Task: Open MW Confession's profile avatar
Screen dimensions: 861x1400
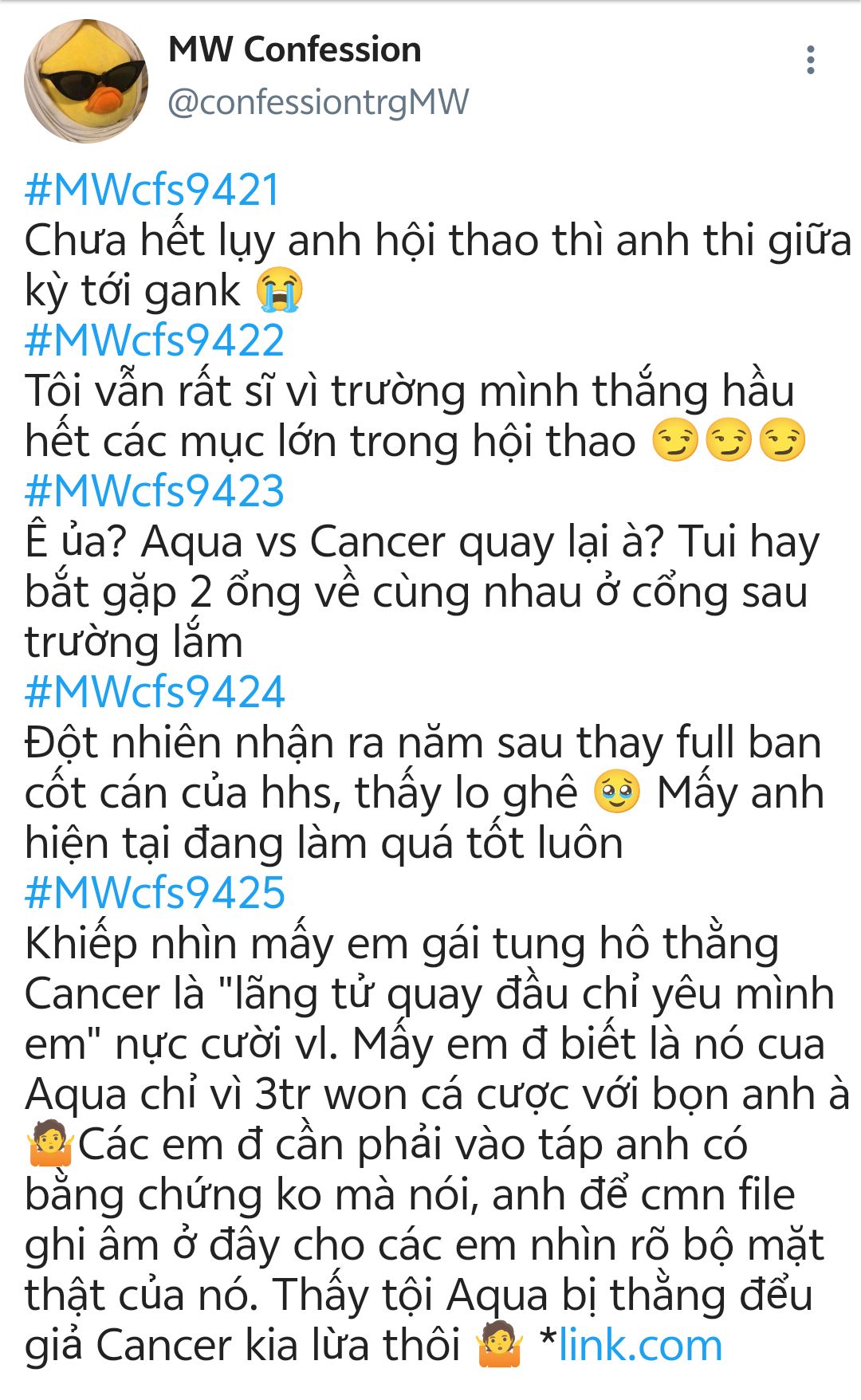Action: [86, 81]
